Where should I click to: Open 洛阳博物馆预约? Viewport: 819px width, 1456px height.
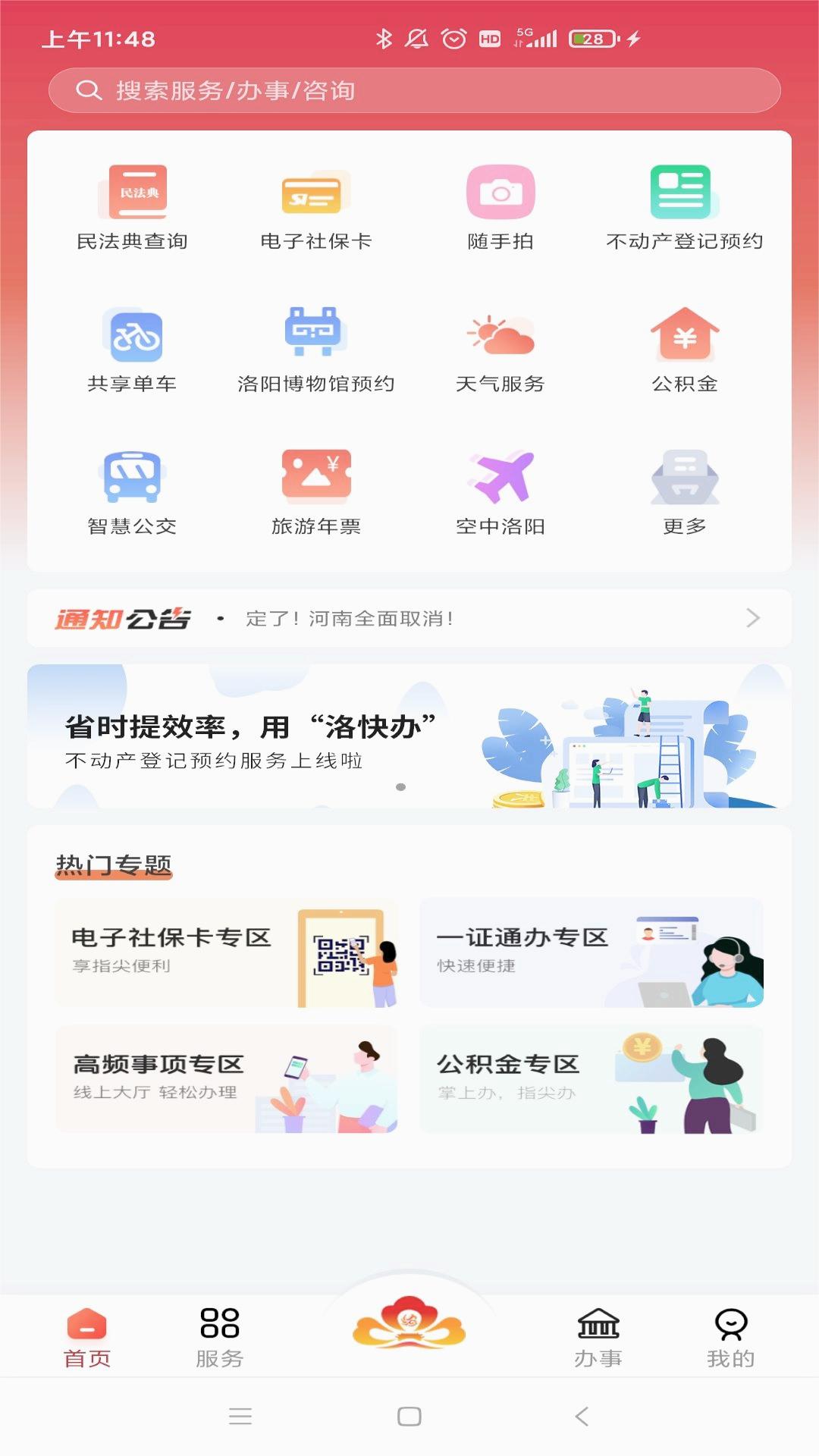click(x=315, y=350)
